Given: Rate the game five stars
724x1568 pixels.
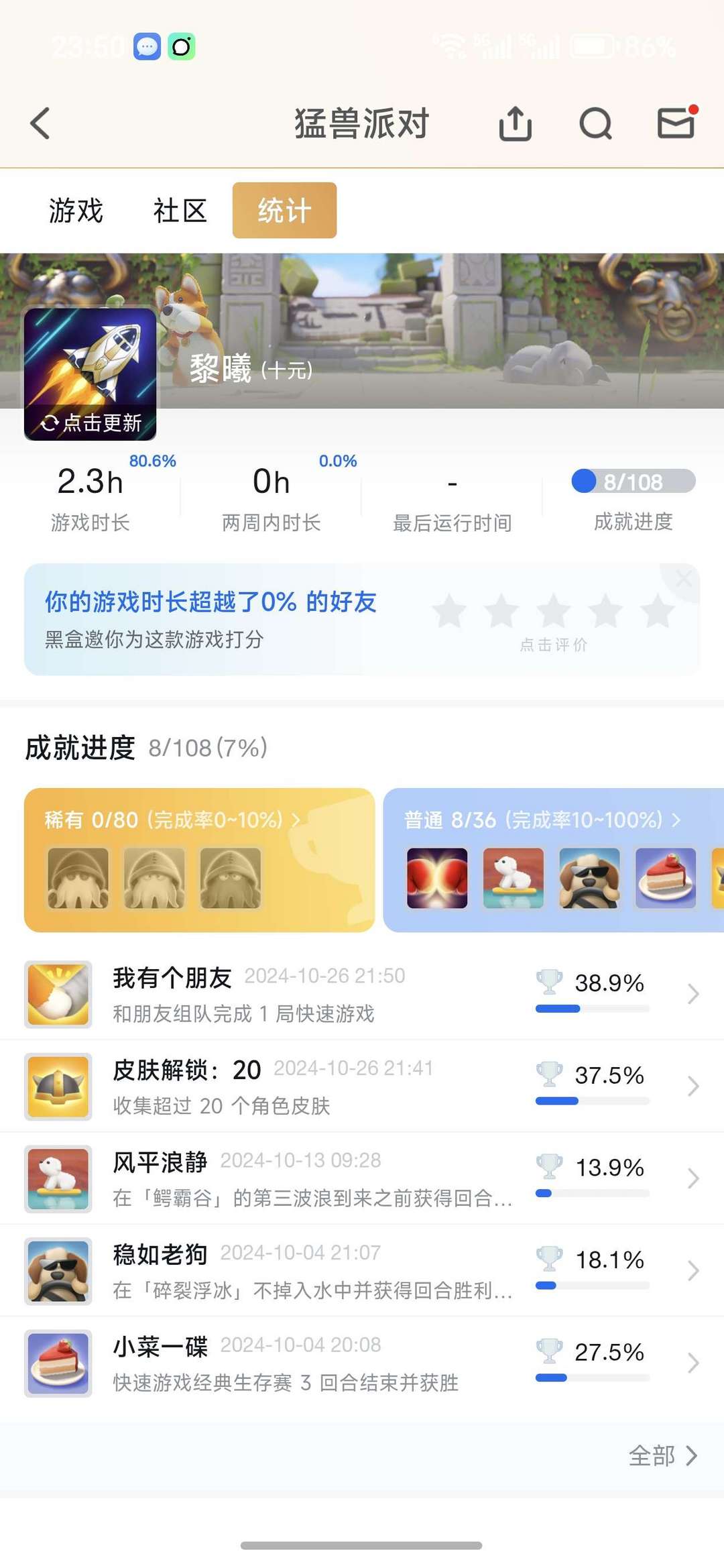Looking at the screenshot, I should (x=658, y=611).
